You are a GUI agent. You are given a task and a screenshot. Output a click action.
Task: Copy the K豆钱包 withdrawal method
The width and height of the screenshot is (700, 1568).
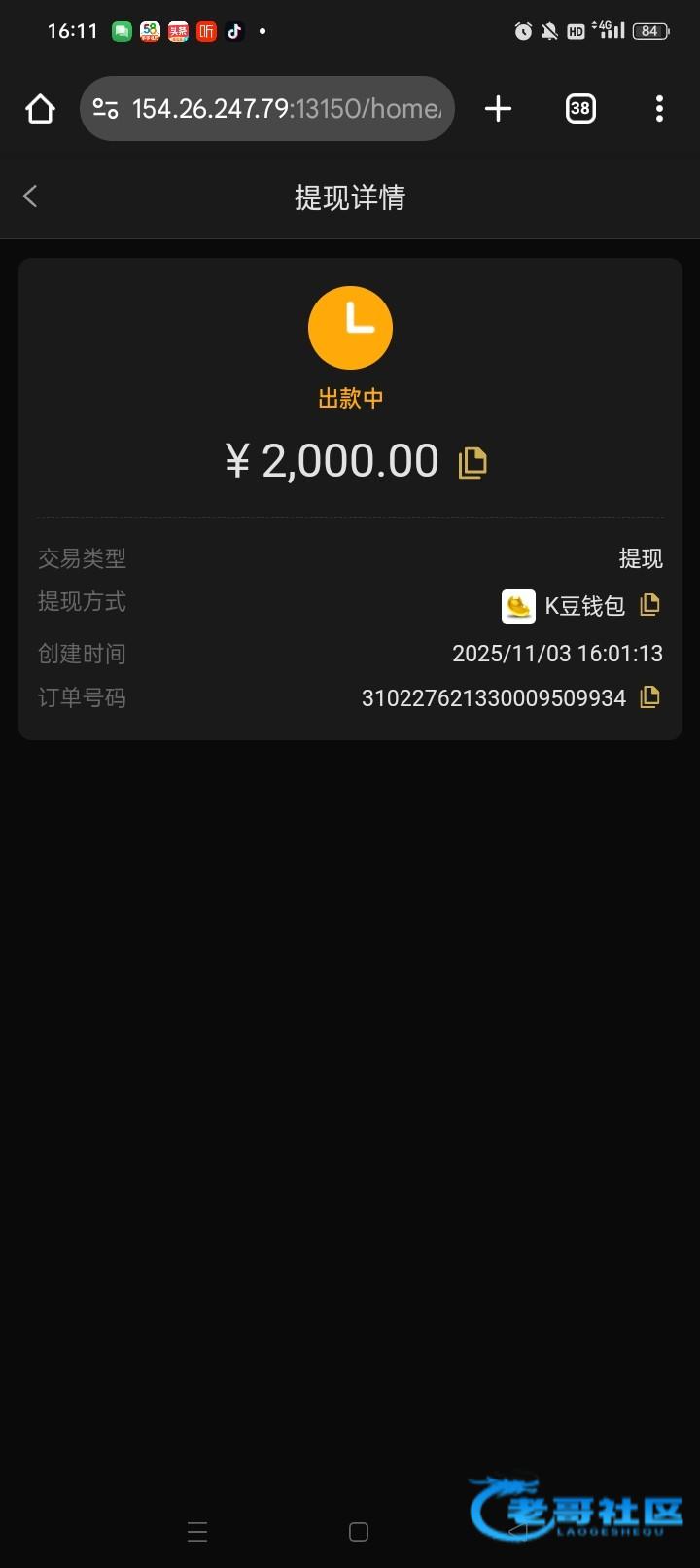point(649,605)
